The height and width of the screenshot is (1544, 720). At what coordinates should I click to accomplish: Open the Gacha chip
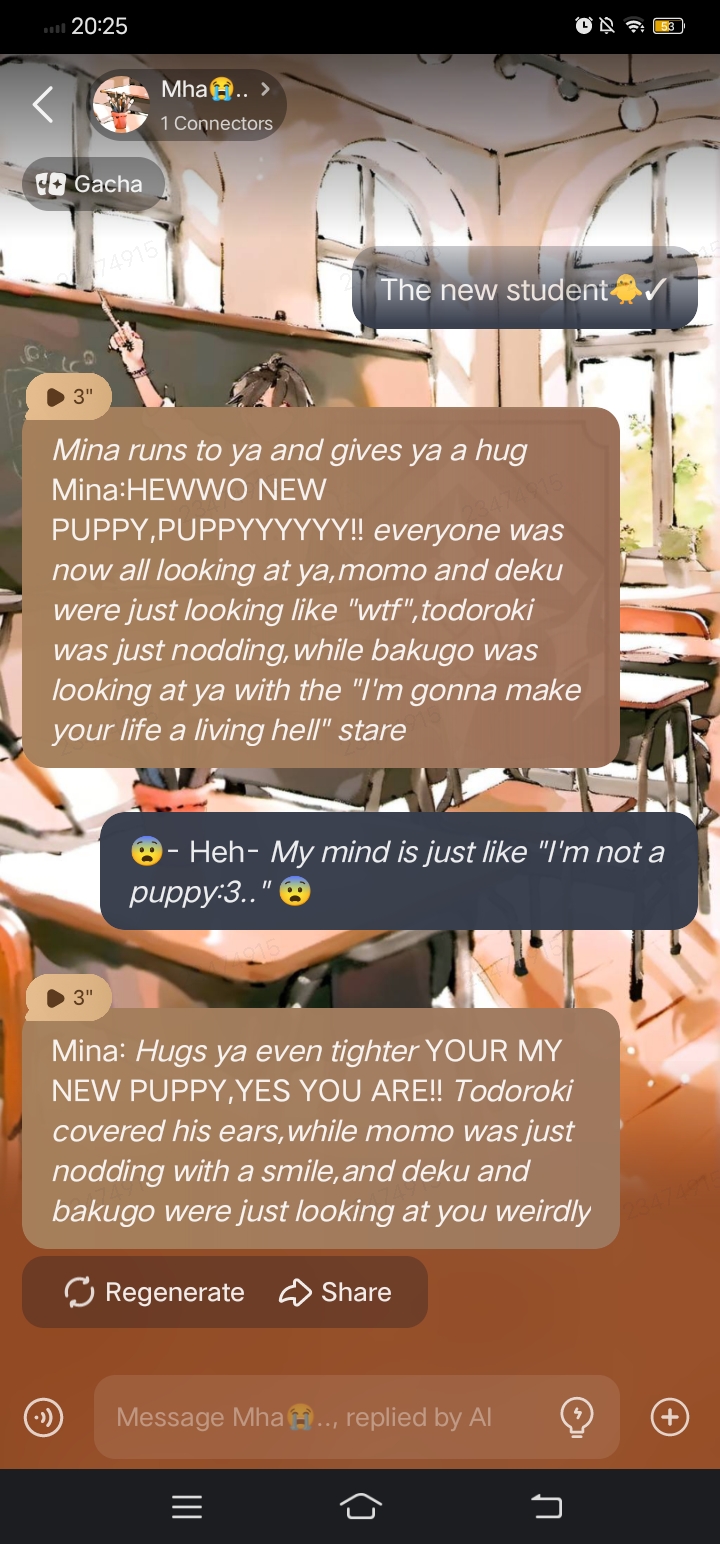coord(92,184)
